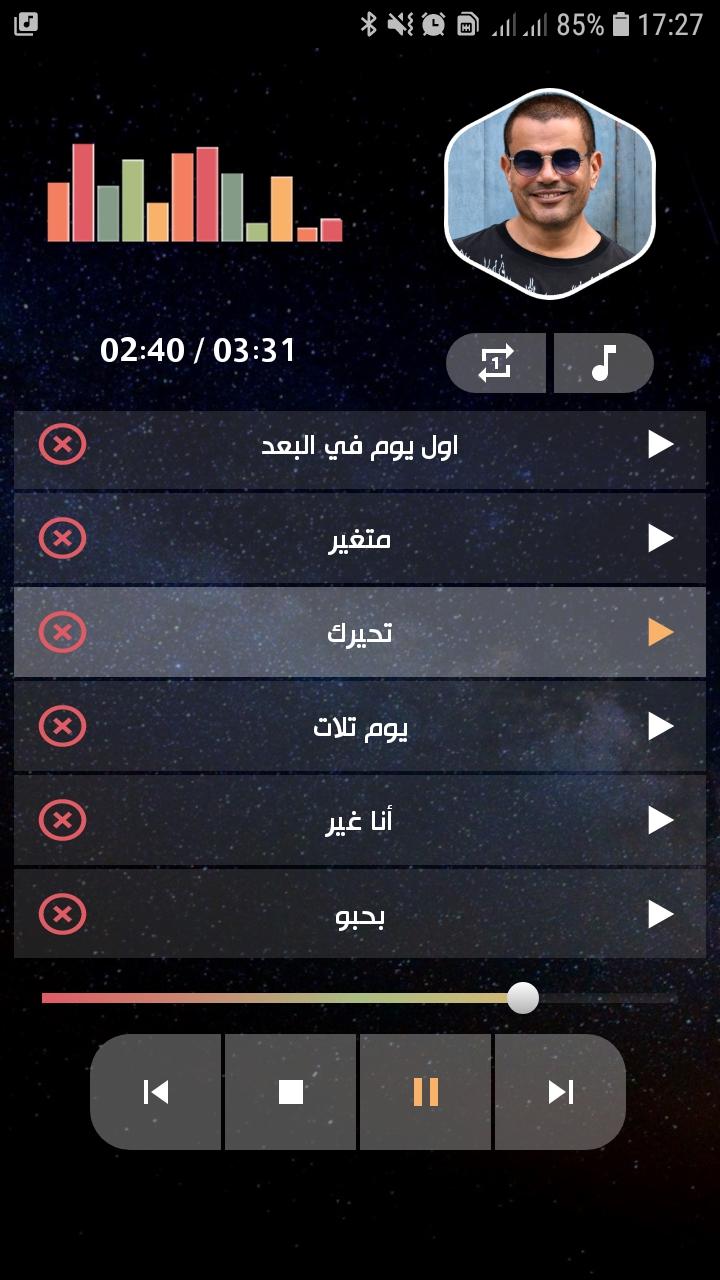Viewport: 720px width, 1280px height.
Task: Play the song بحبو
Action: click(660, 914)
